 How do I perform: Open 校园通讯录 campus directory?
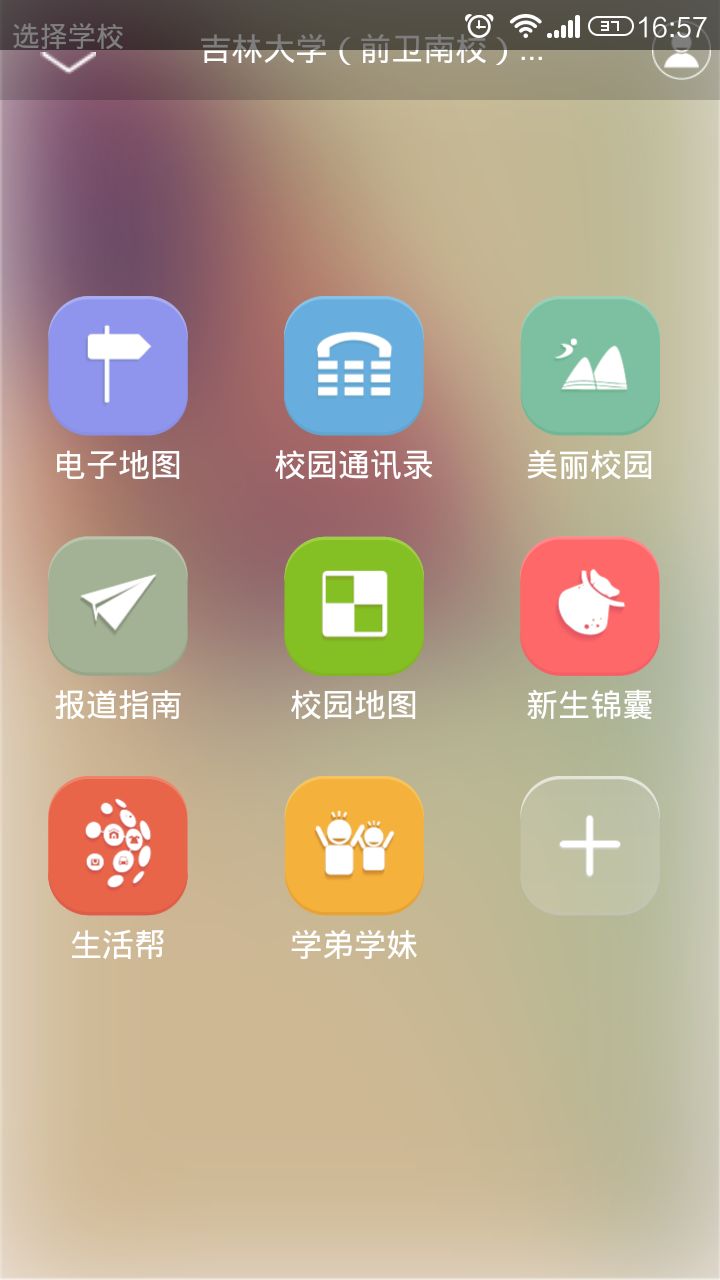(x=354, y=366)
